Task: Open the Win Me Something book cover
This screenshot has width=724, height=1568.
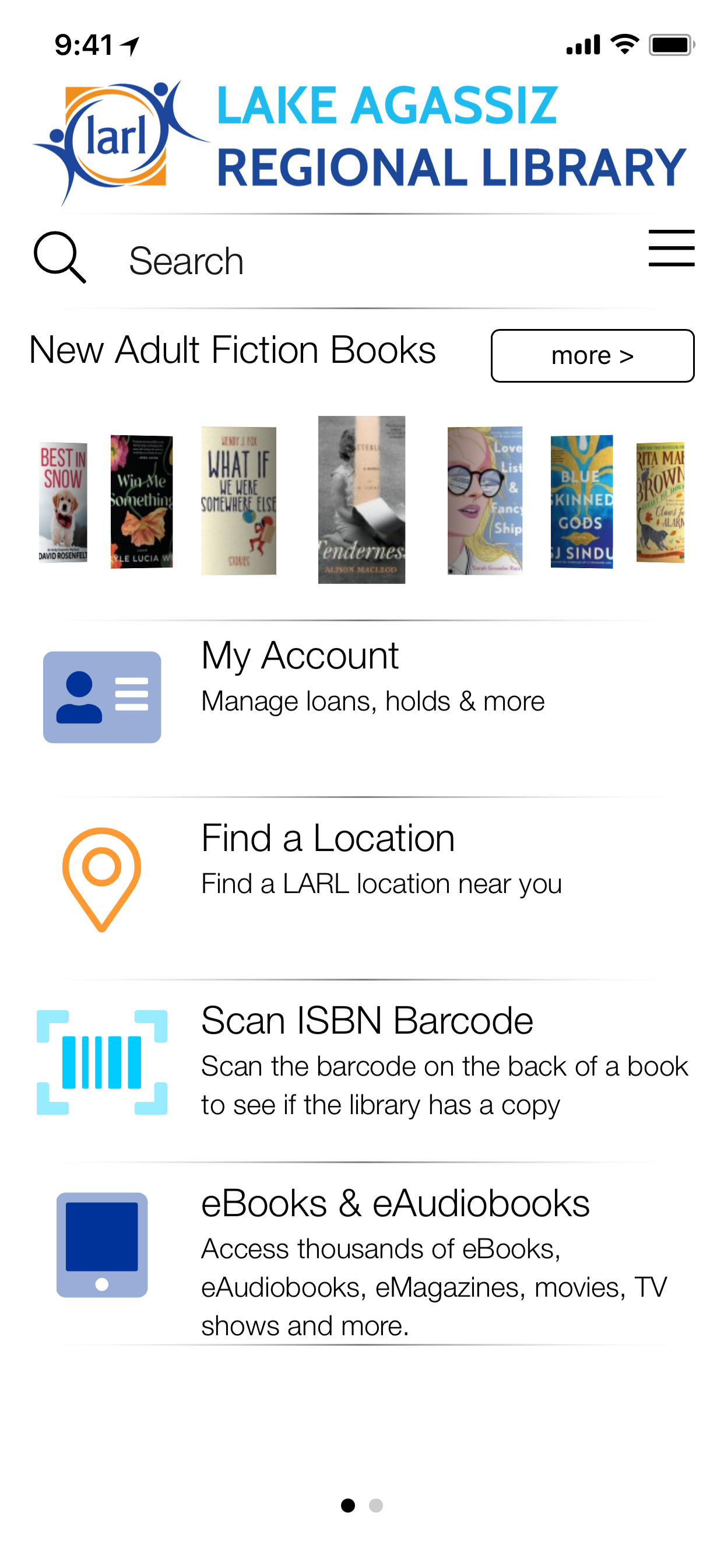Action: (141, 502)
